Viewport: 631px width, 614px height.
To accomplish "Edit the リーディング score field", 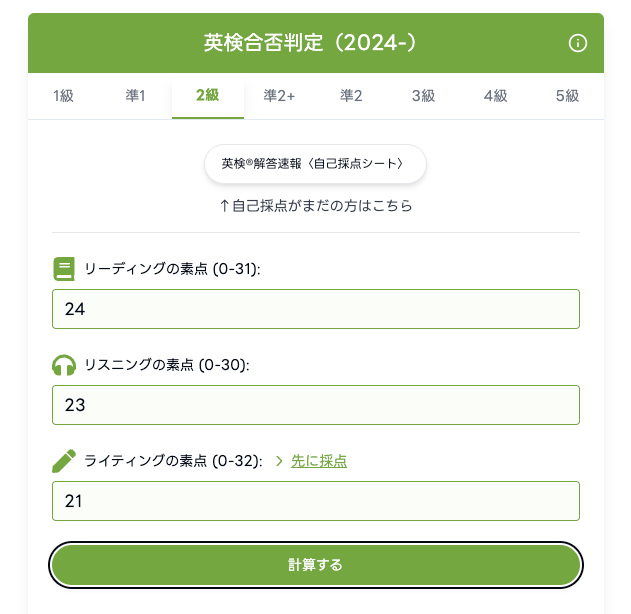I will (315, 309).
